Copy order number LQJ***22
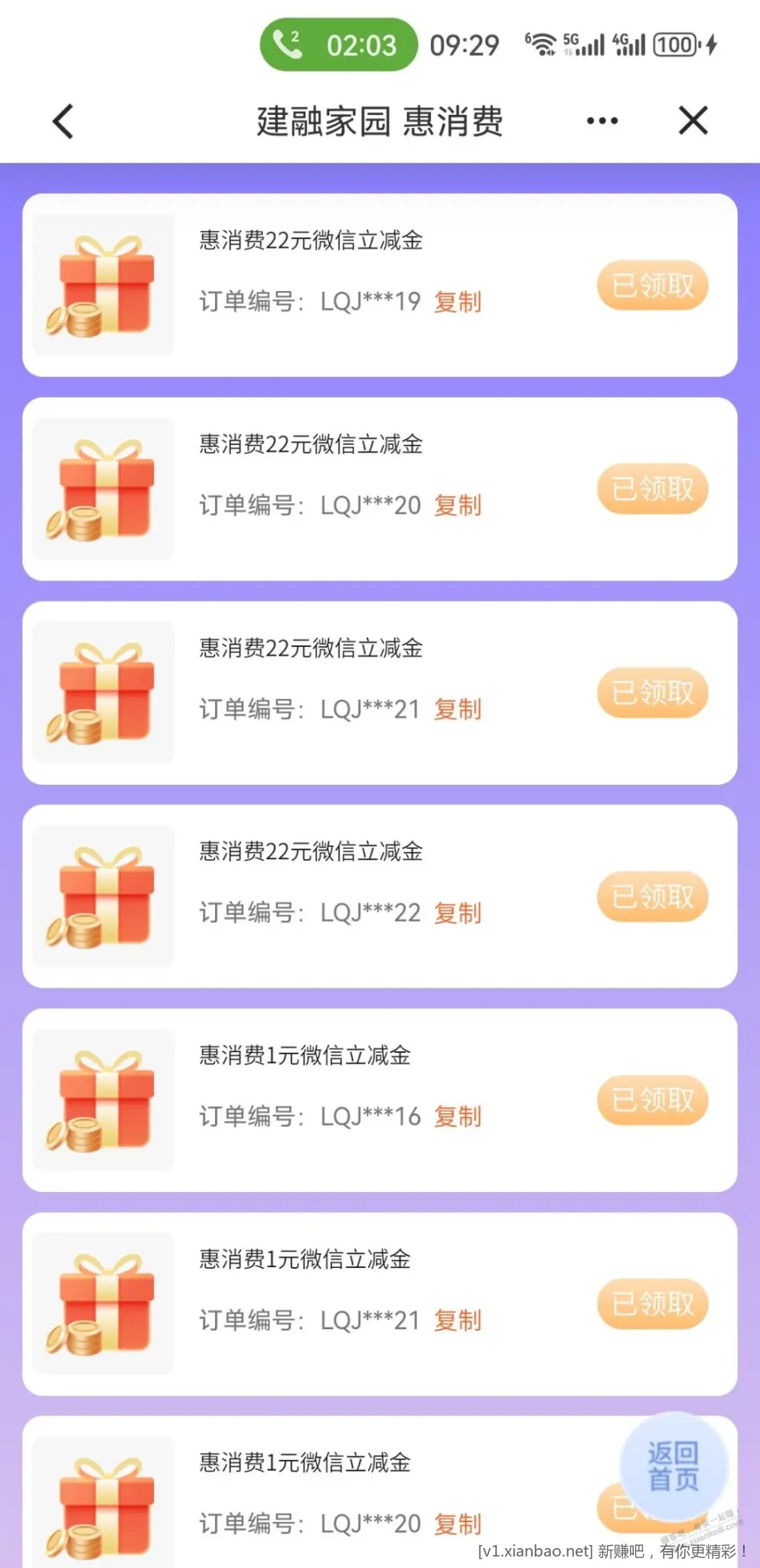This screenshot has height=1568, width=760. point(458,913)
